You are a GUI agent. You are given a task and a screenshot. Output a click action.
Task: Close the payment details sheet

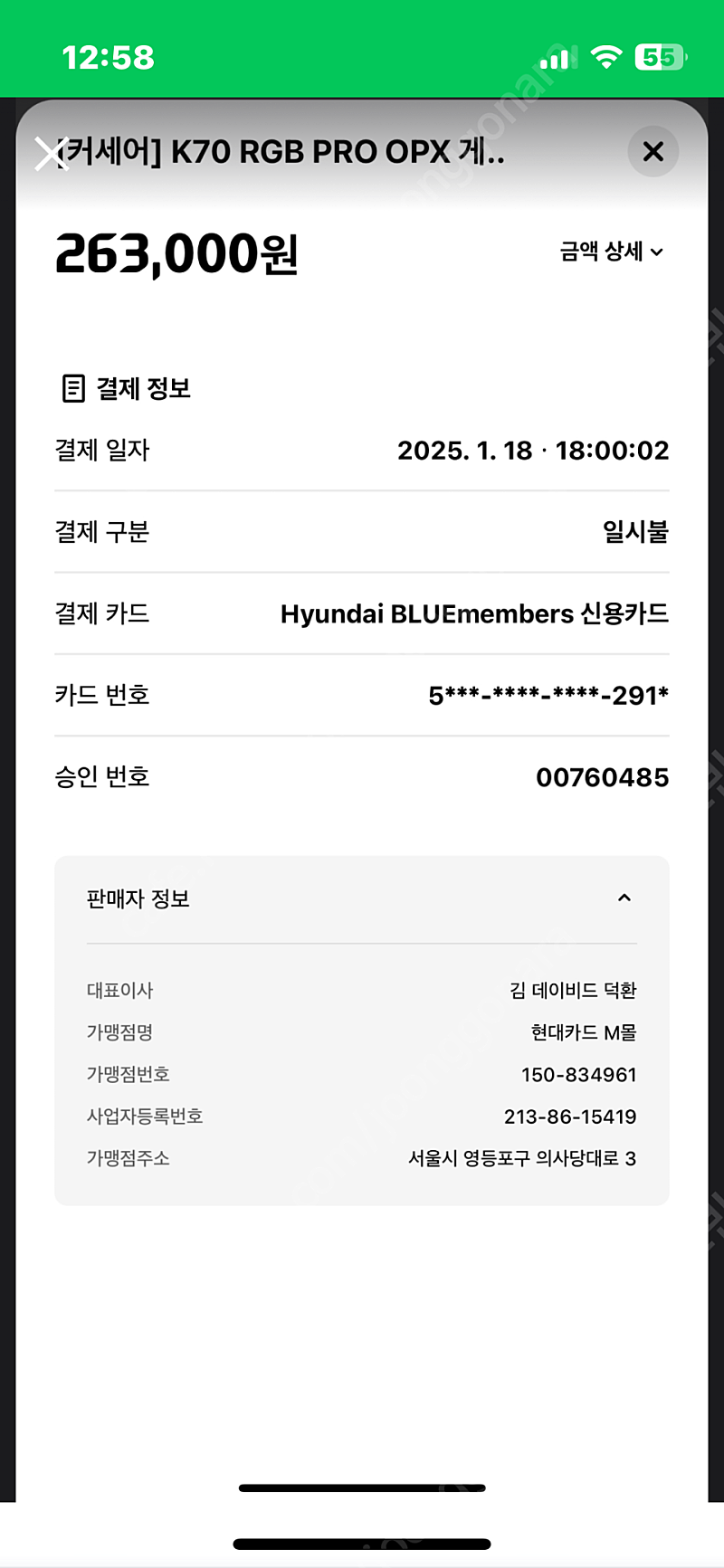coord(653,152)
